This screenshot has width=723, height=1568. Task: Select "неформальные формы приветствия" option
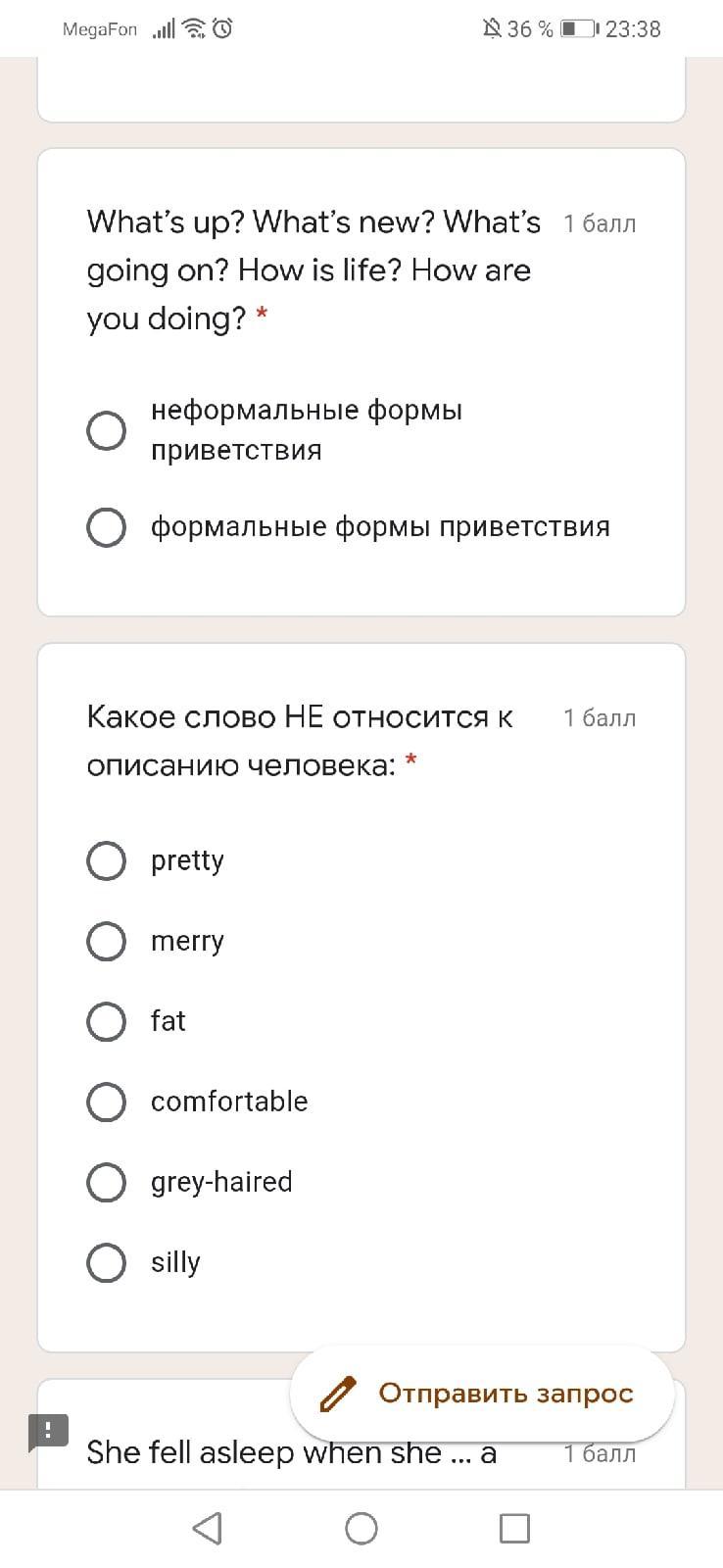pyautogui.click(x=106, y=430)
